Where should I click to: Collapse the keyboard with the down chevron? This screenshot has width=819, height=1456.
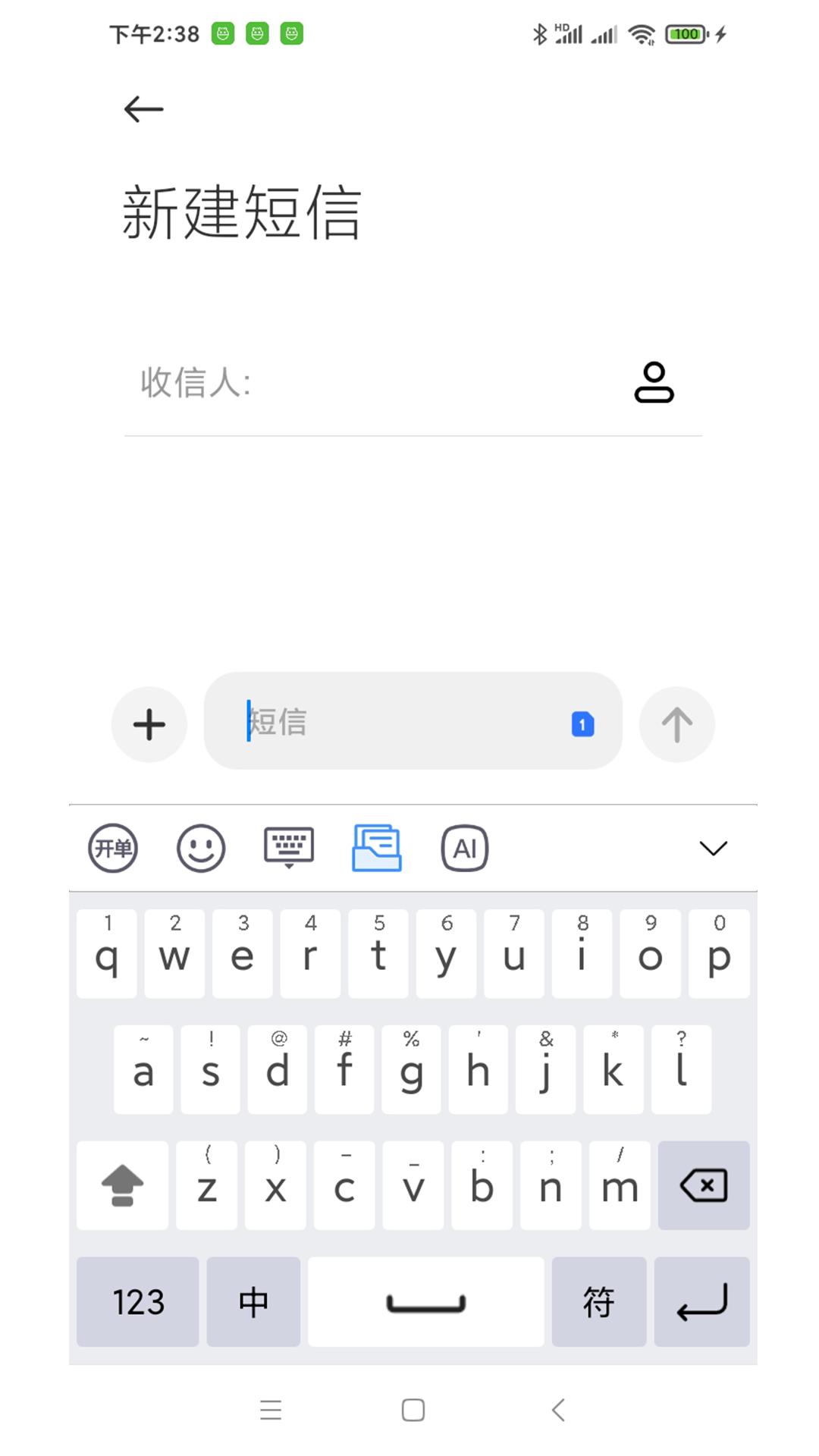(x=713, y=848)
